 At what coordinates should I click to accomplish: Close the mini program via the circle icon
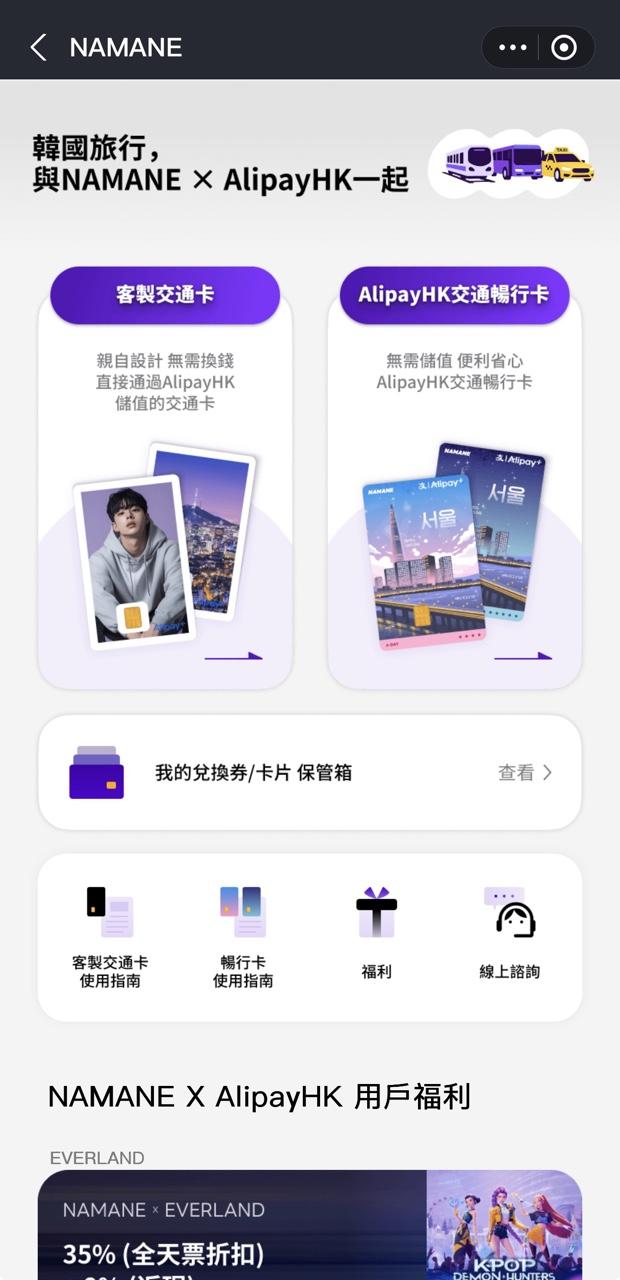[564, 47]
